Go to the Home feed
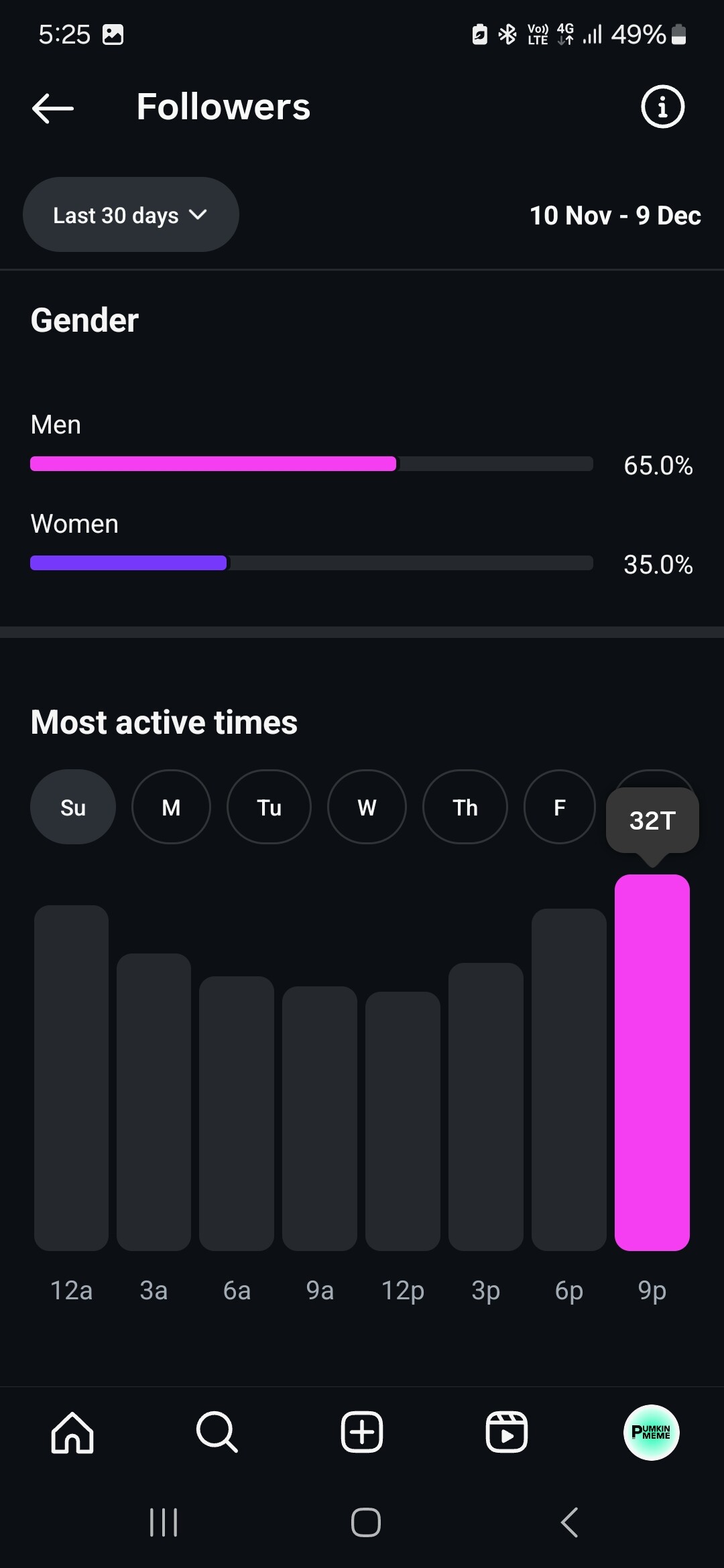The height and width of the screenshot is (1568, 724). (x=72, y=1433)
